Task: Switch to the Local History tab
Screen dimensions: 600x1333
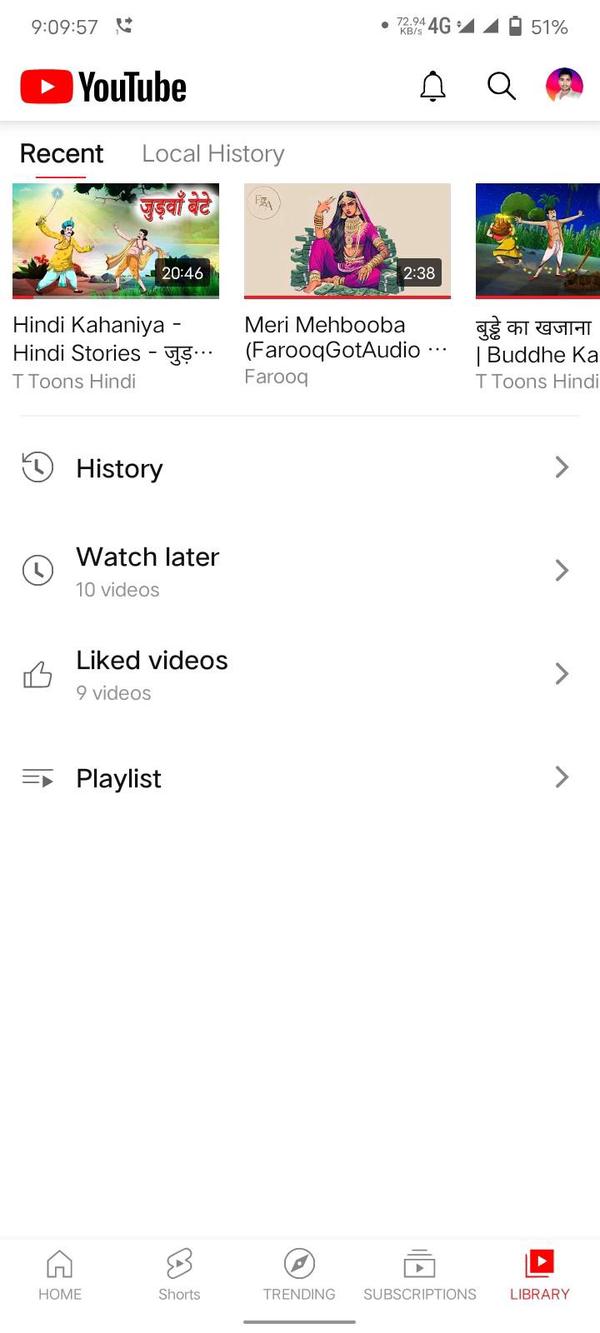Action: (213, 153)
